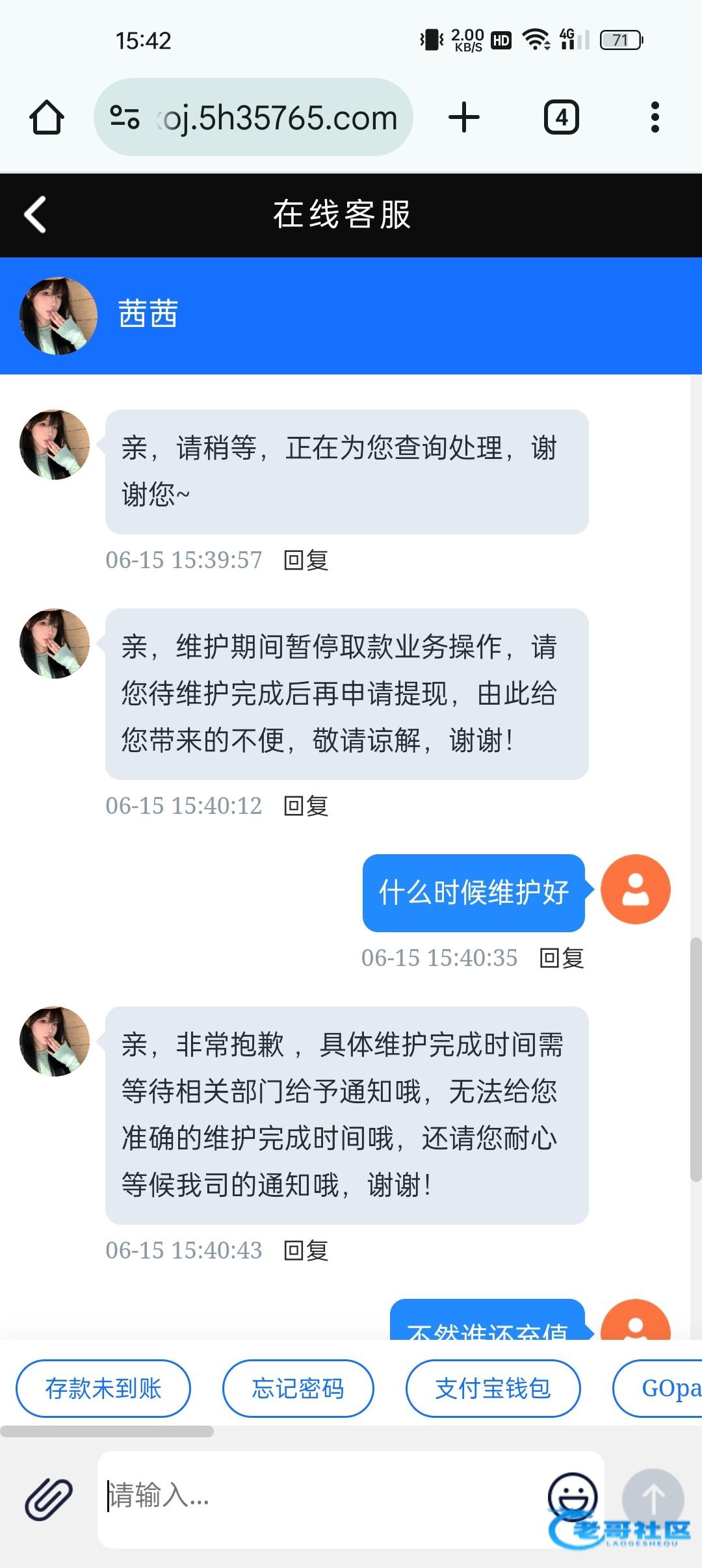Reply to the 15:40:12 message

click(x=306, y=806)
